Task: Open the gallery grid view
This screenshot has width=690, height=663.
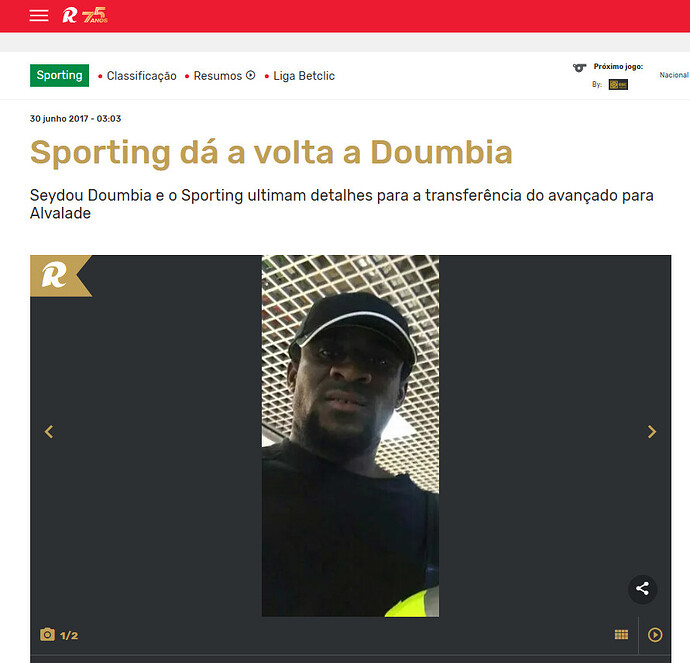Action: 621,635
